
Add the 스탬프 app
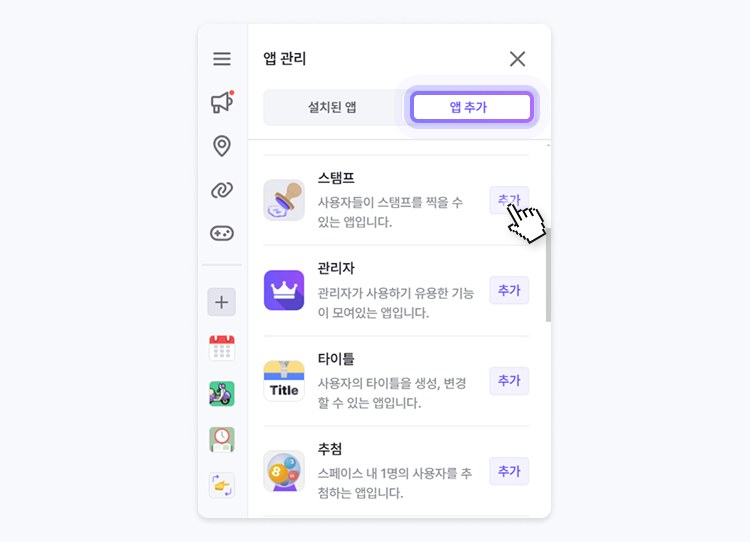[508, 200]
